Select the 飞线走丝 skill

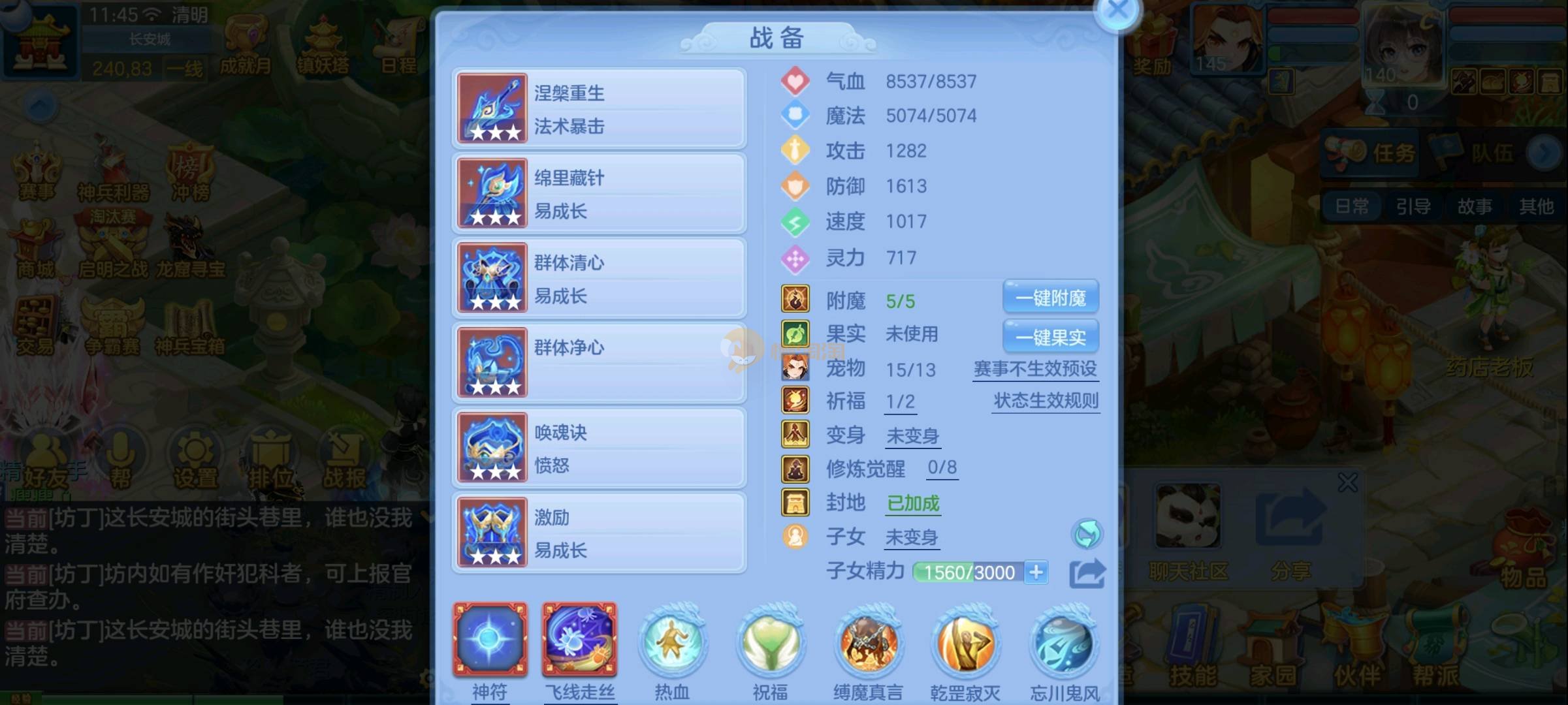579,640
